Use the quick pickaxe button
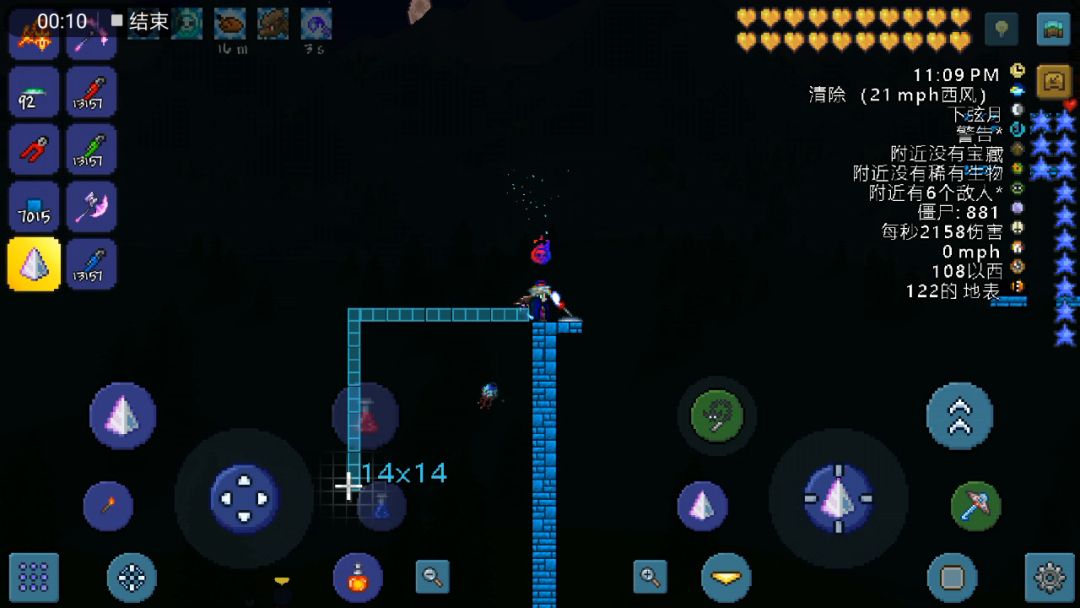 coord(976,506)
